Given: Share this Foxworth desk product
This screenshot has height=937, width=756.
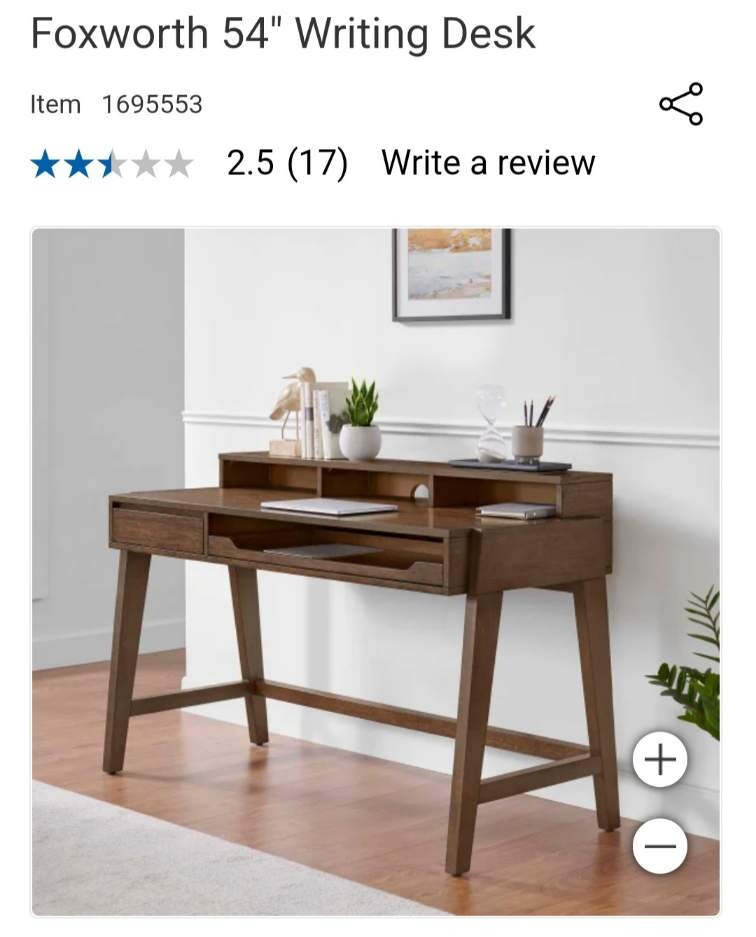Looking at the screenshot, I should coord(681,104).
